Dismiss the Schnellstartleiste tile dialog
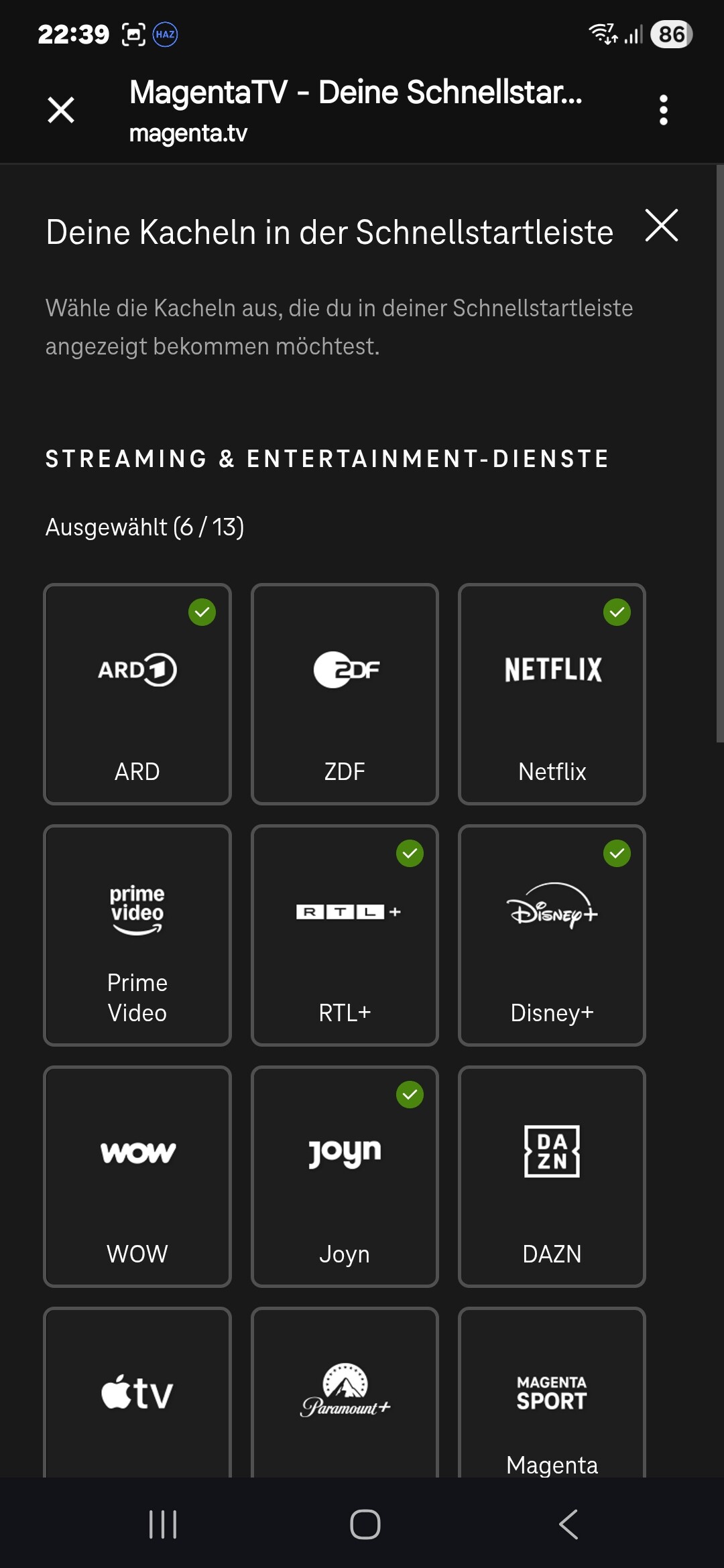The height and width of the screenshot is (1568, 724). coord(661,225)
